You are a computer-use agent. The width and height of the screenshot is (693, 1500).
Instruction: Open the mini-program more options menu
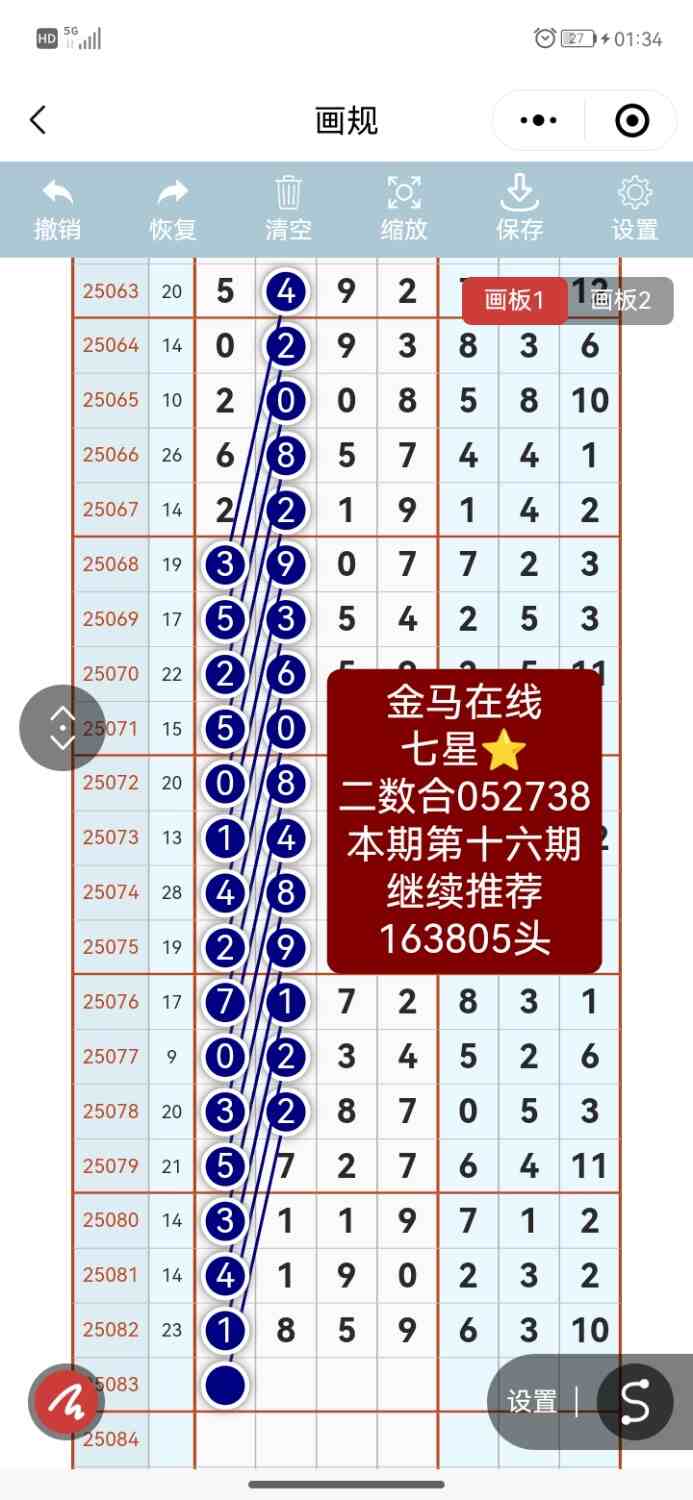coord(539,121)
